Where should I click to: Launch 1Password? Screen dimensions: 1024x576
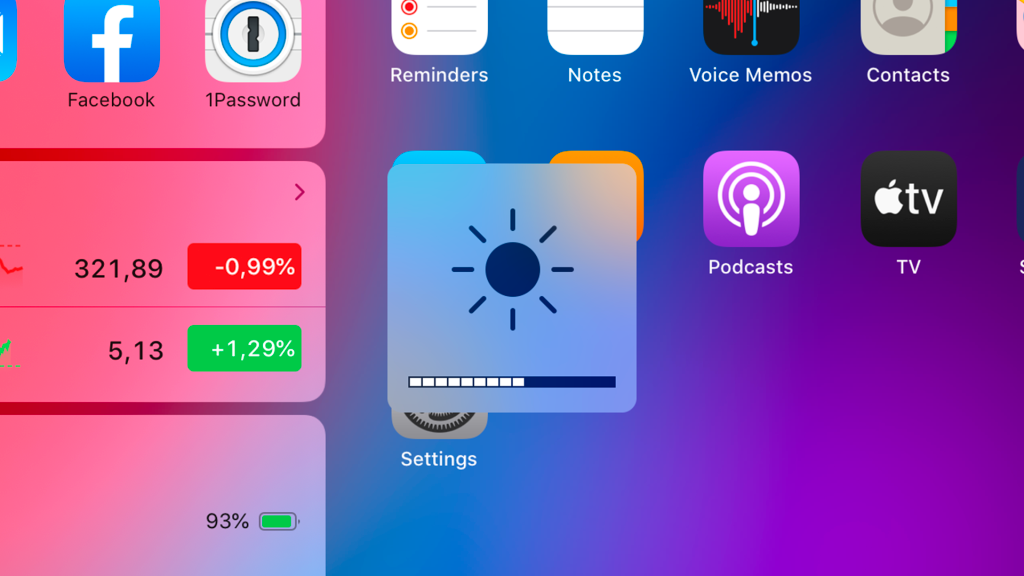coord(253,42)
